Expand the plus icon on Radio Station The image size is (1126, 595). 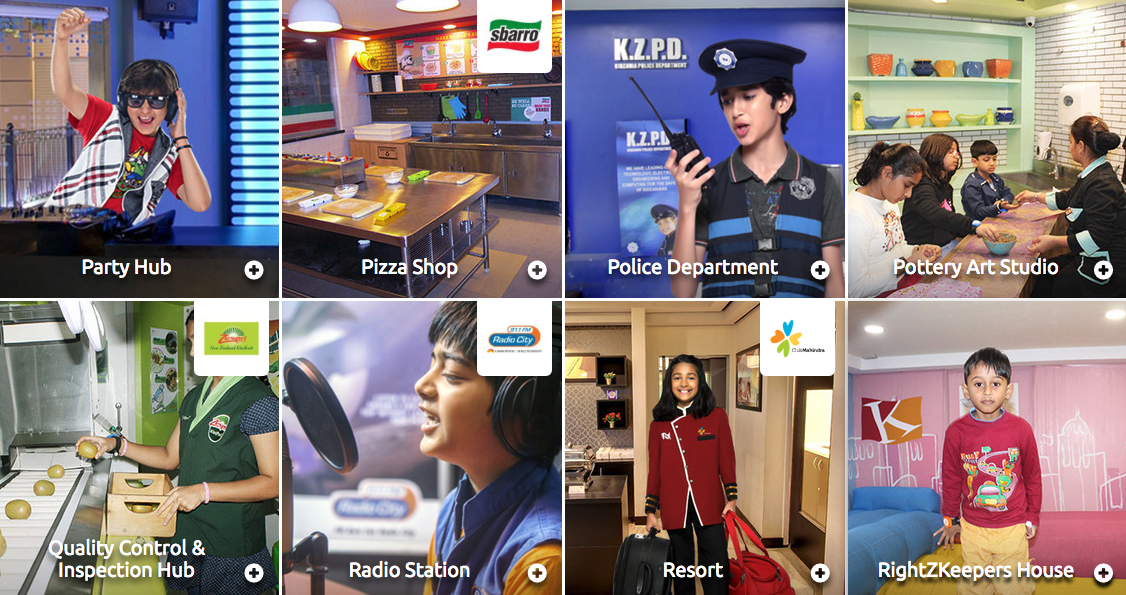(x=537, y=573)
